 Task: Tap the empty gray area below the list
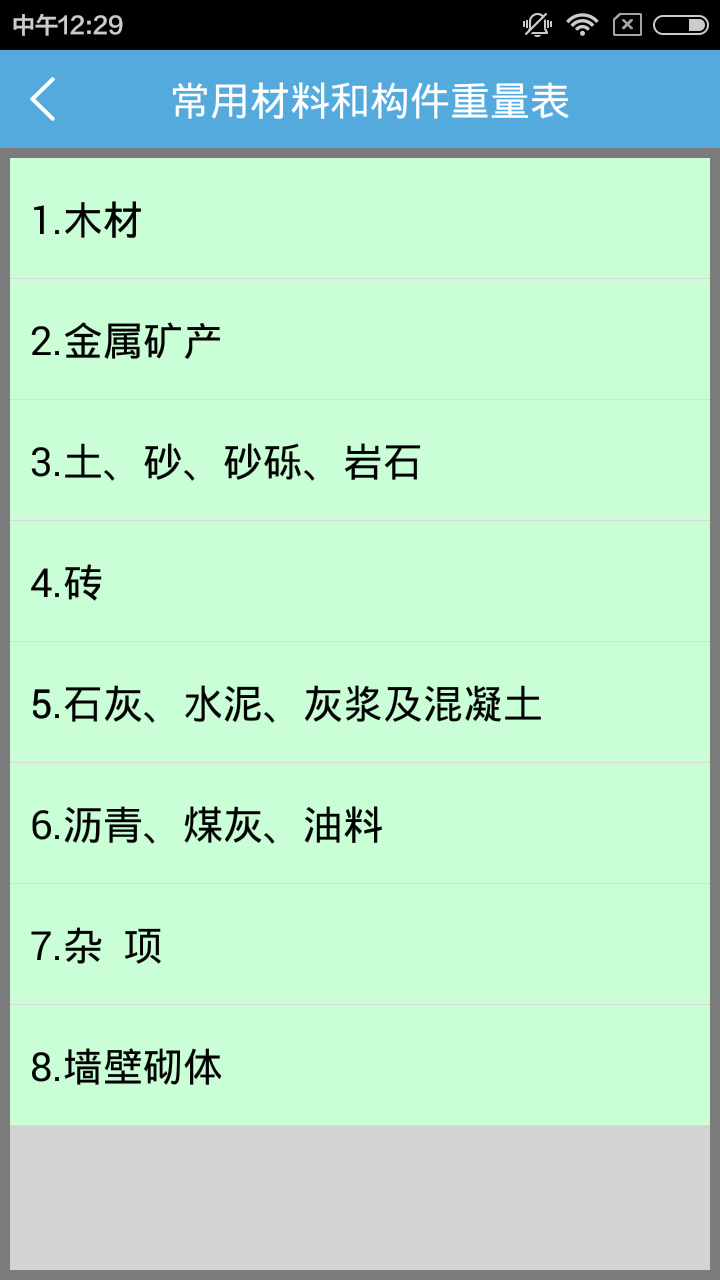[360, 1190]
